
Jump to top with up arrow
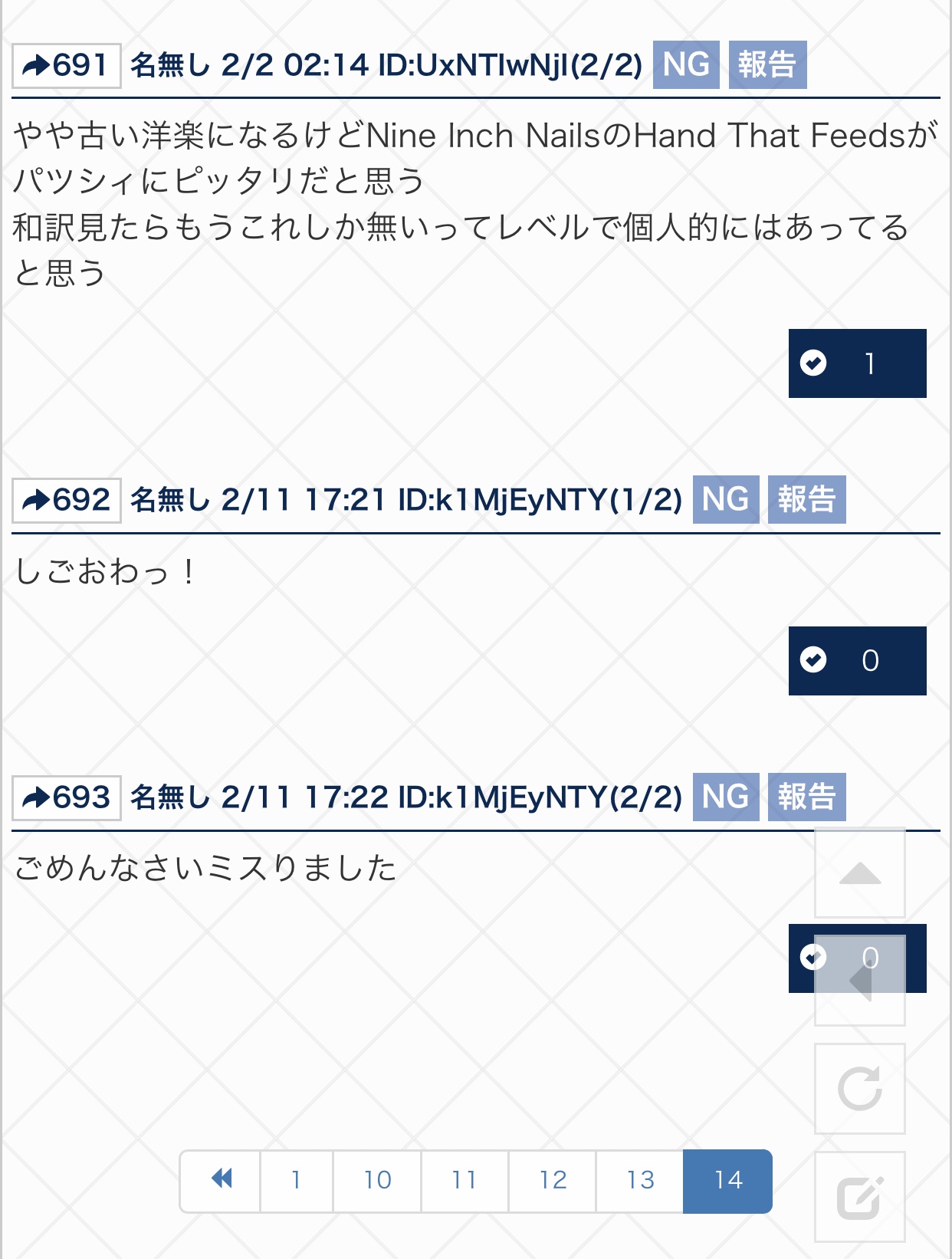pos(859,873)
